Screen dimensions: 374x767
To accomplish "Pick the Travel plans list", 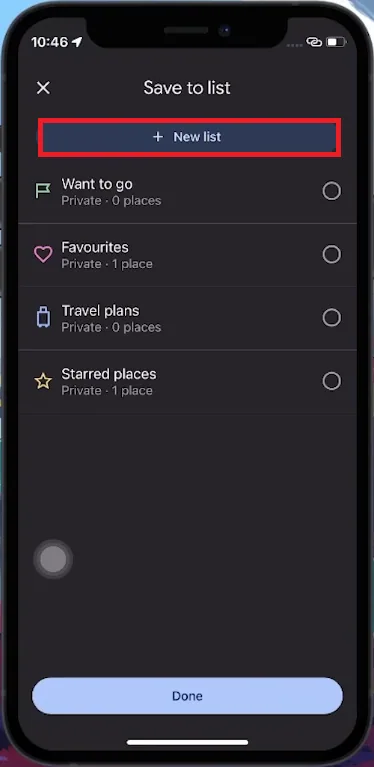I will [x=187, y=318].
